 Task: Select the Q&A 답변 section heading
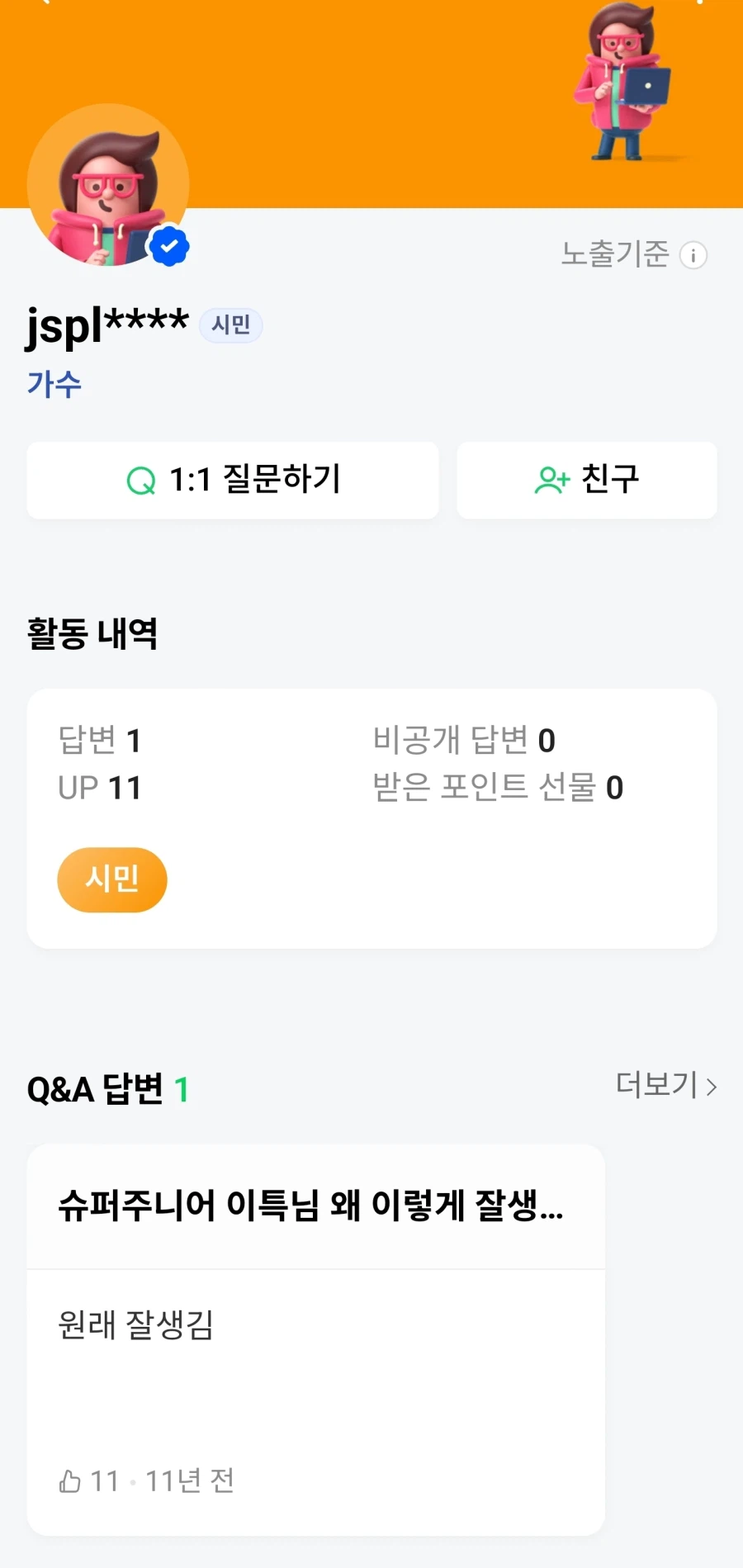point(107,1089)
